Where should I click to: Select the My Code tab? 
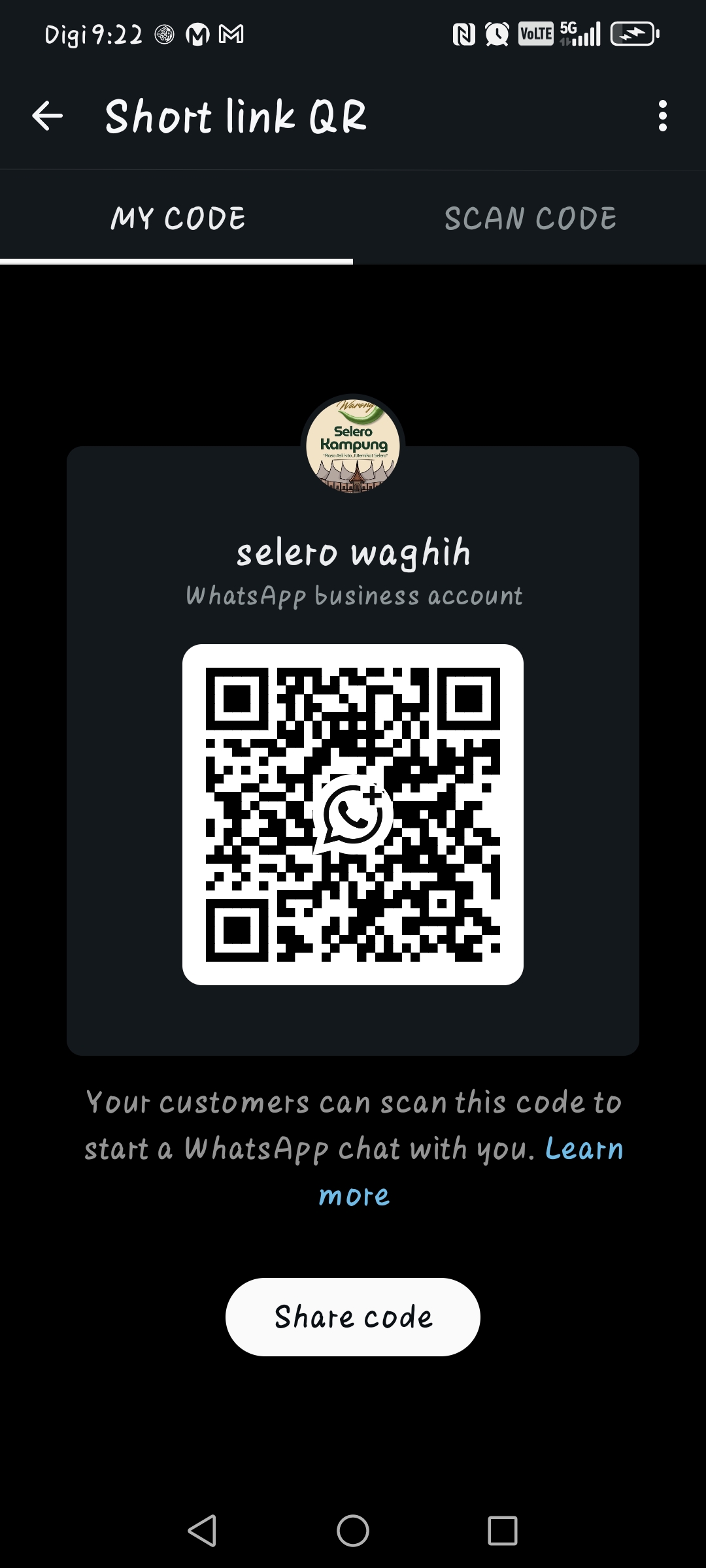(x=177, y=218)
